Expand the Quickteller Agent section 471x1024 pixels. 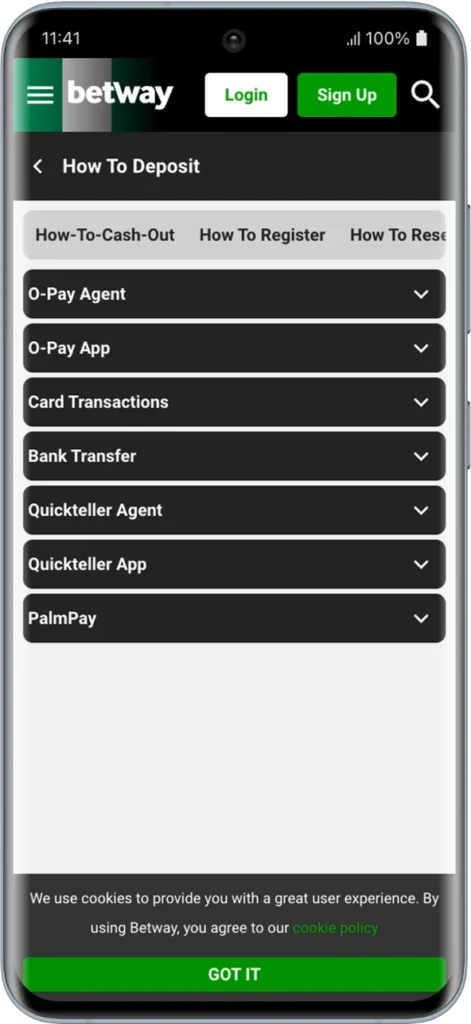click(x=235, y=510)
